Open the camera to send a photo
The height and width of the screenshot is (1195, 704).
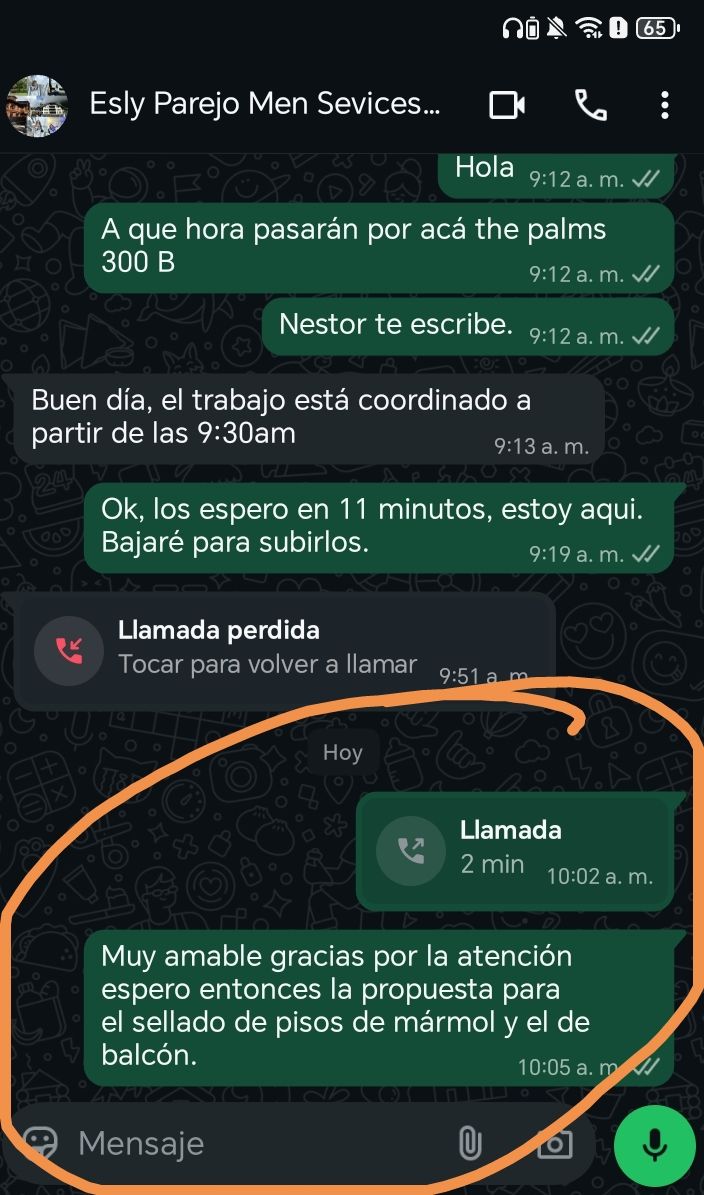point(555,1143)
